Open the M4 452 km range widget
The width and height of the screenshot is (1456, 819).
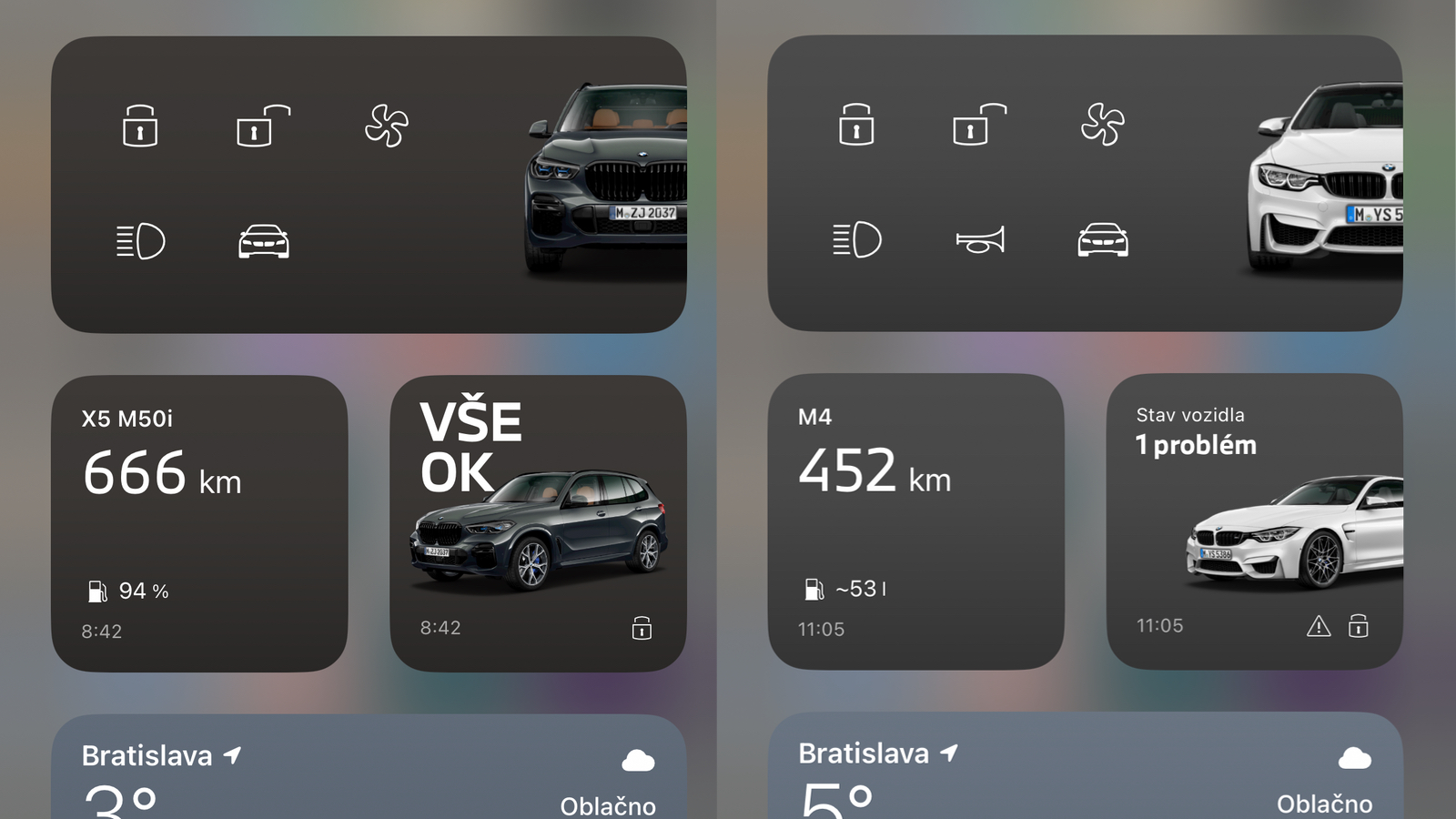[915, 521]
